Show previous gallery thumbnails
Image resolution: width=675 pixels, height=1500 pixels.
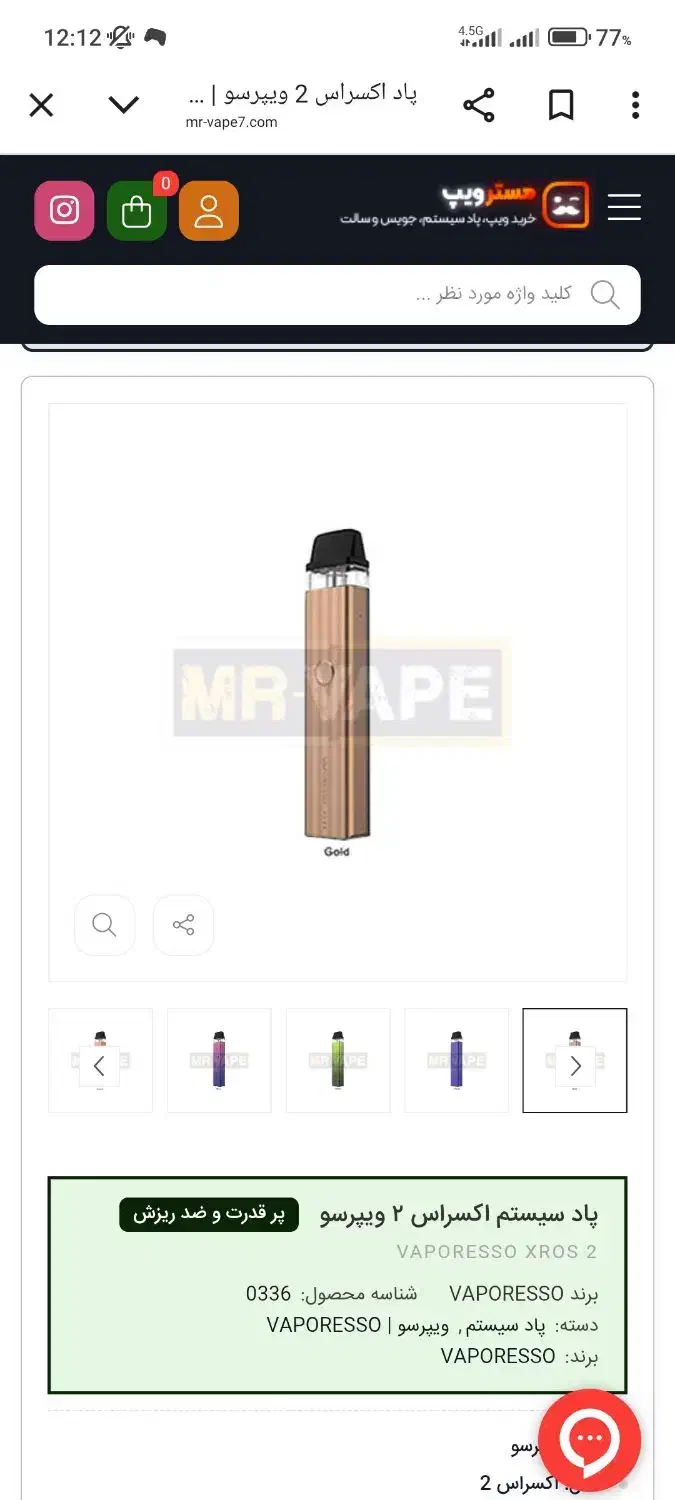99,1066
